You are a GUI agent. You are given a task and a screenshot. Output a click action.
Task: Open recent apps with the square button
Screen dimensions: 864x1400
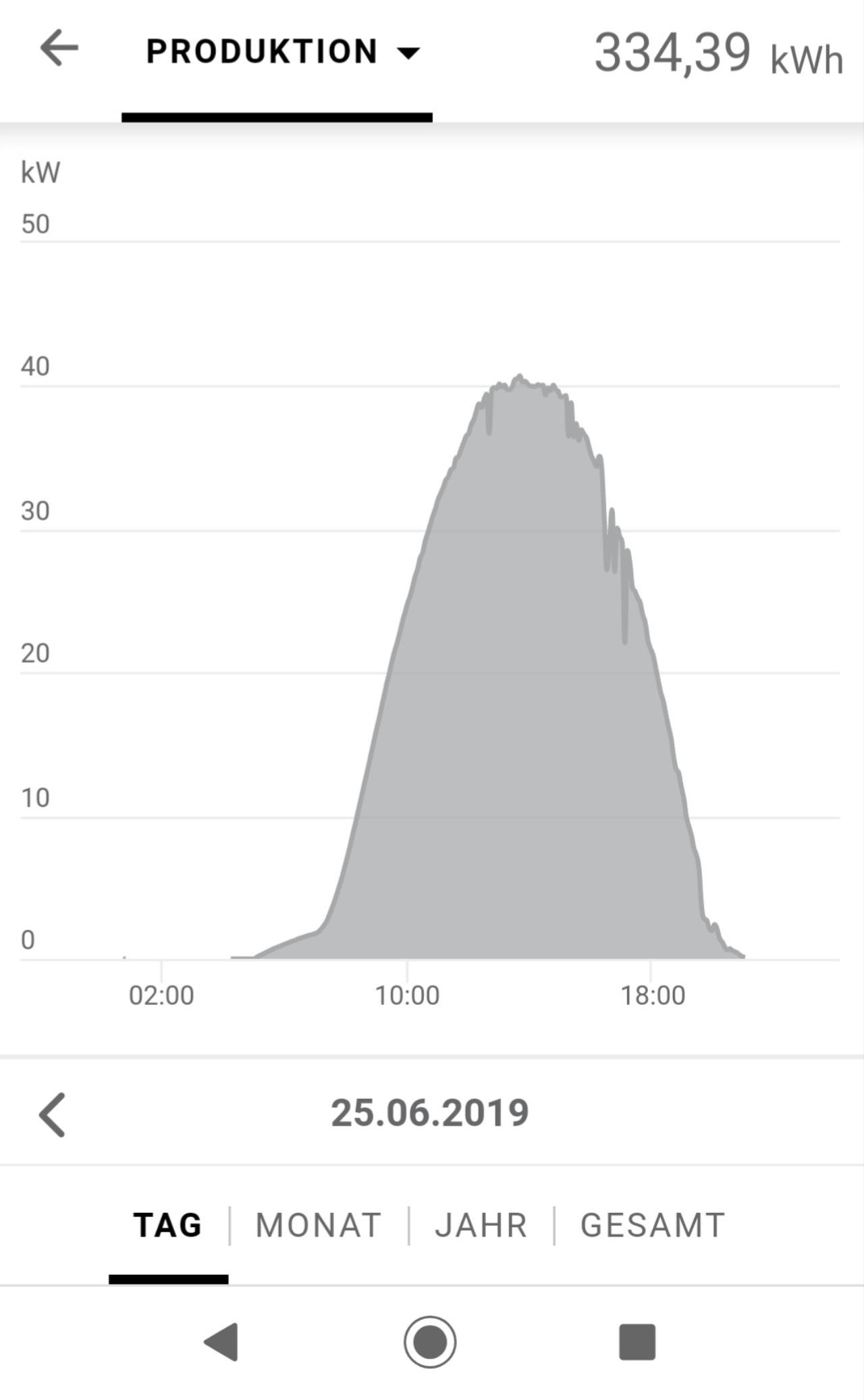tap(637, 1342)
